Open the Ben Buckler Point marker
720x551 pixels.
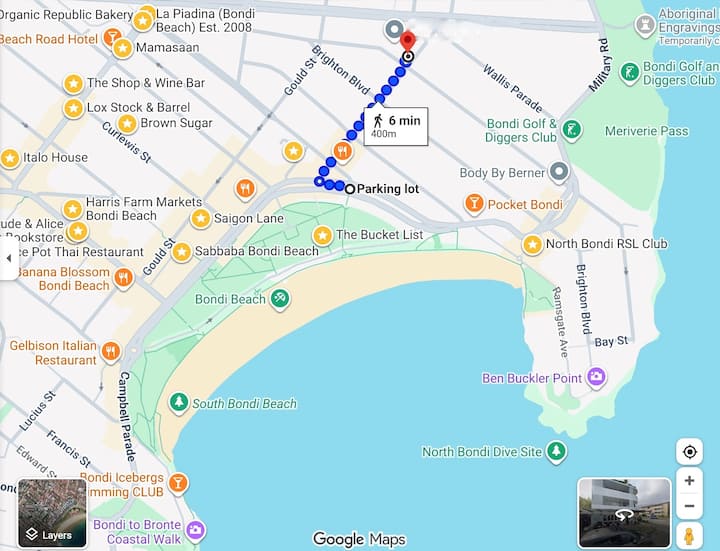coord(597,377)
